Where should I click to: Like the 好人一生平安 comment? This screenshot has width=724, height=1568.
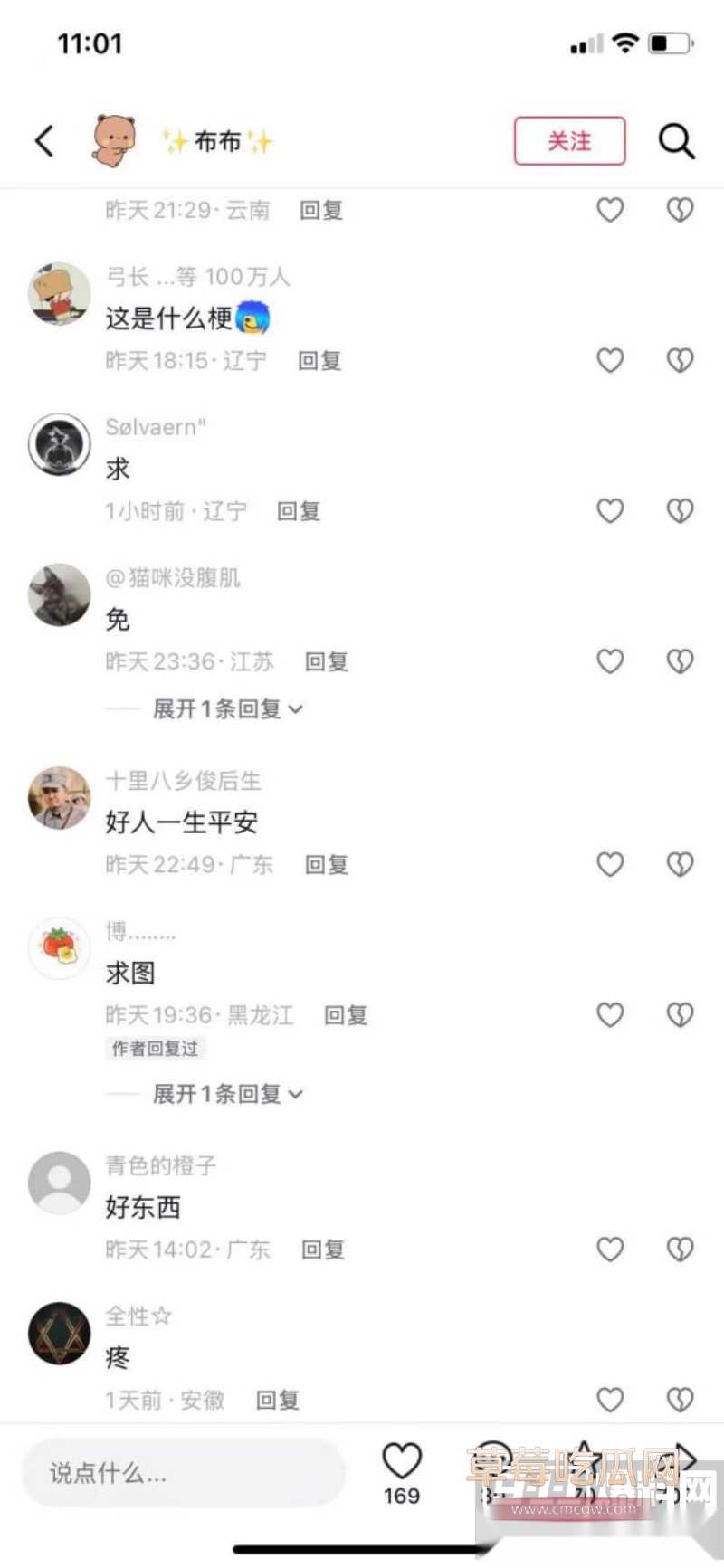tap(610, 864)
